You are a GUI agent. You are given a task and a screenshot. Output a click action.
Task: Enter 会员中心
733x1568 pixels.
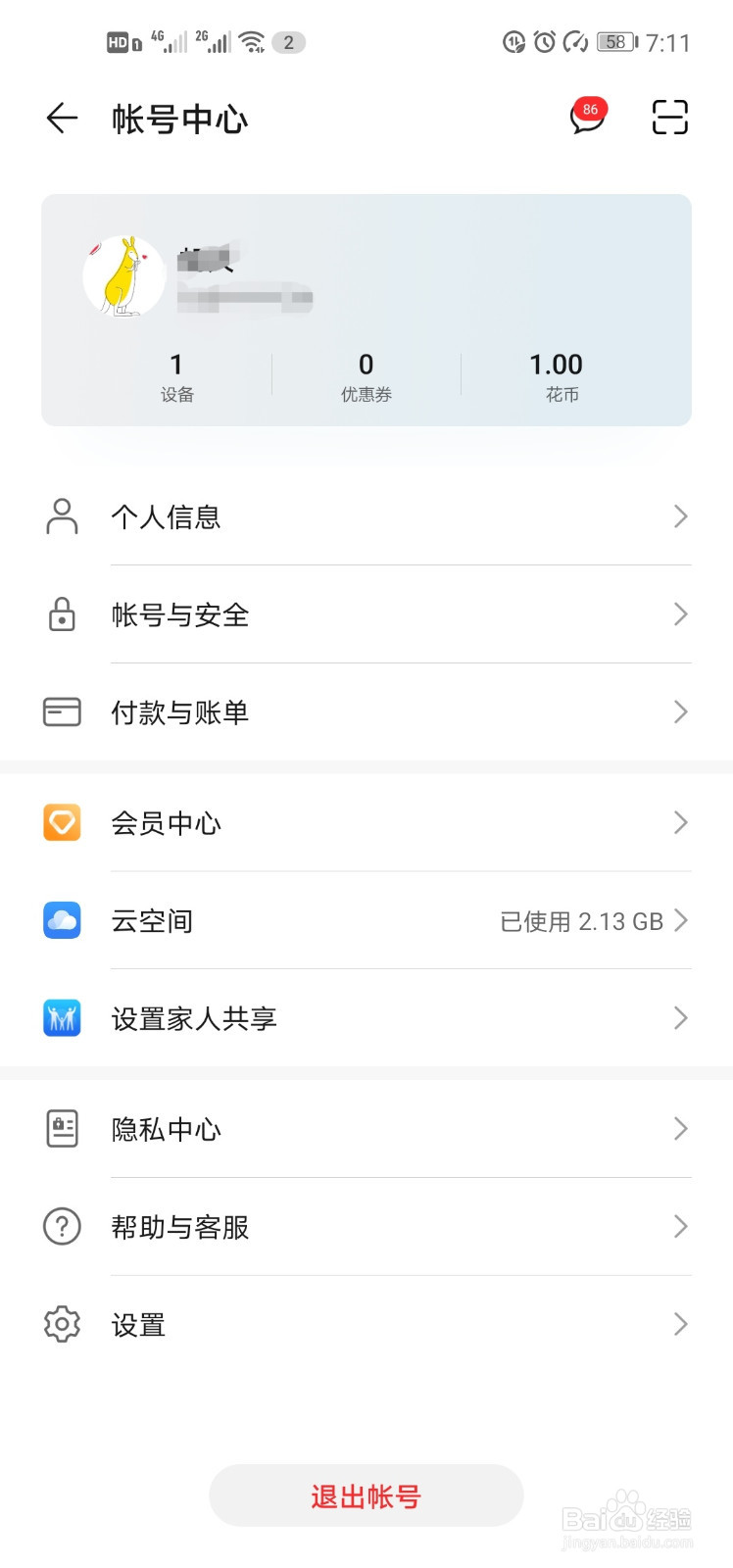coord(366,823)
